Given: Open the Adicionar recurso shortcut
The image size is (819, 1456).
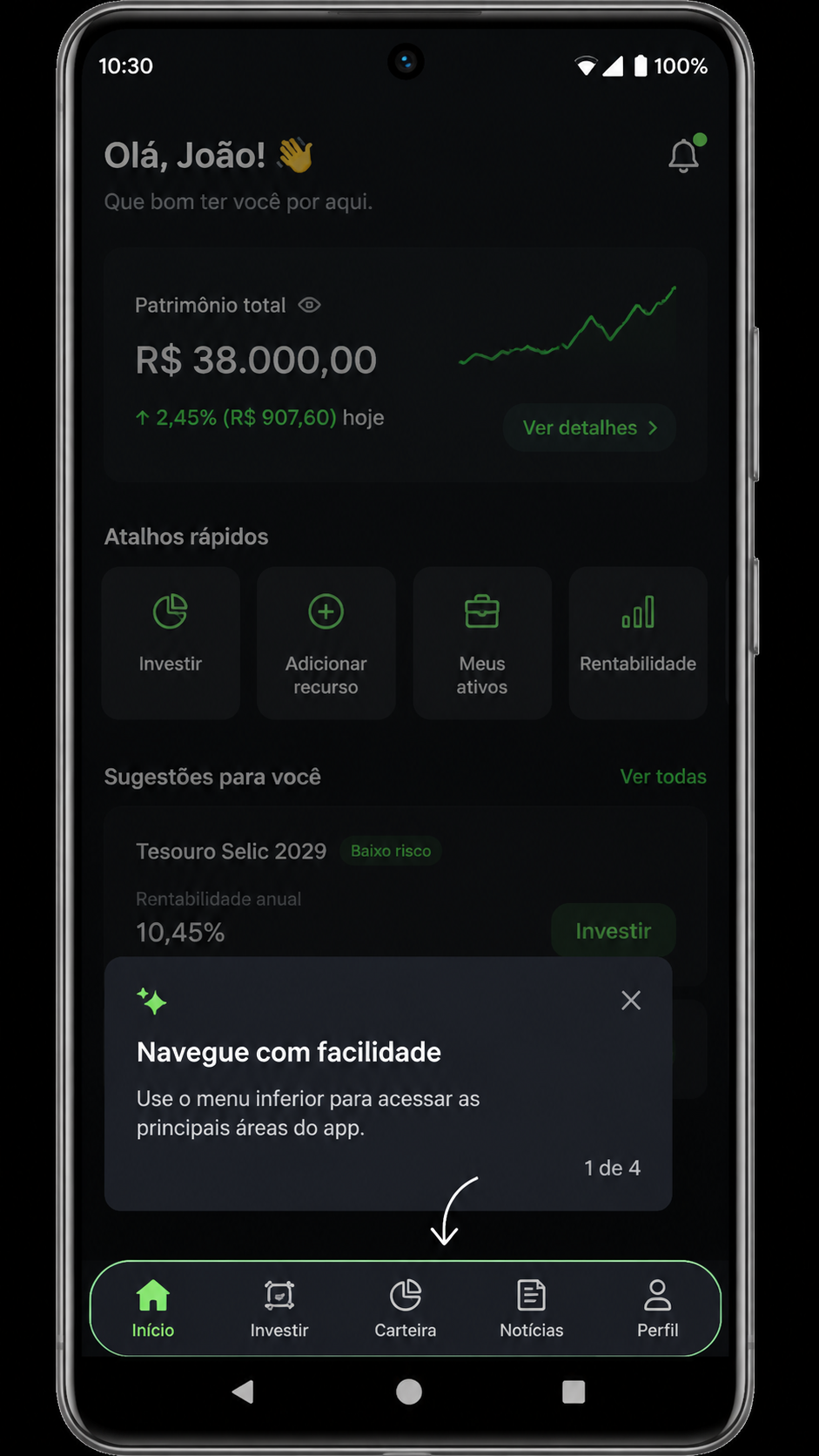Looking at the screenshot, I should [326, 643].
